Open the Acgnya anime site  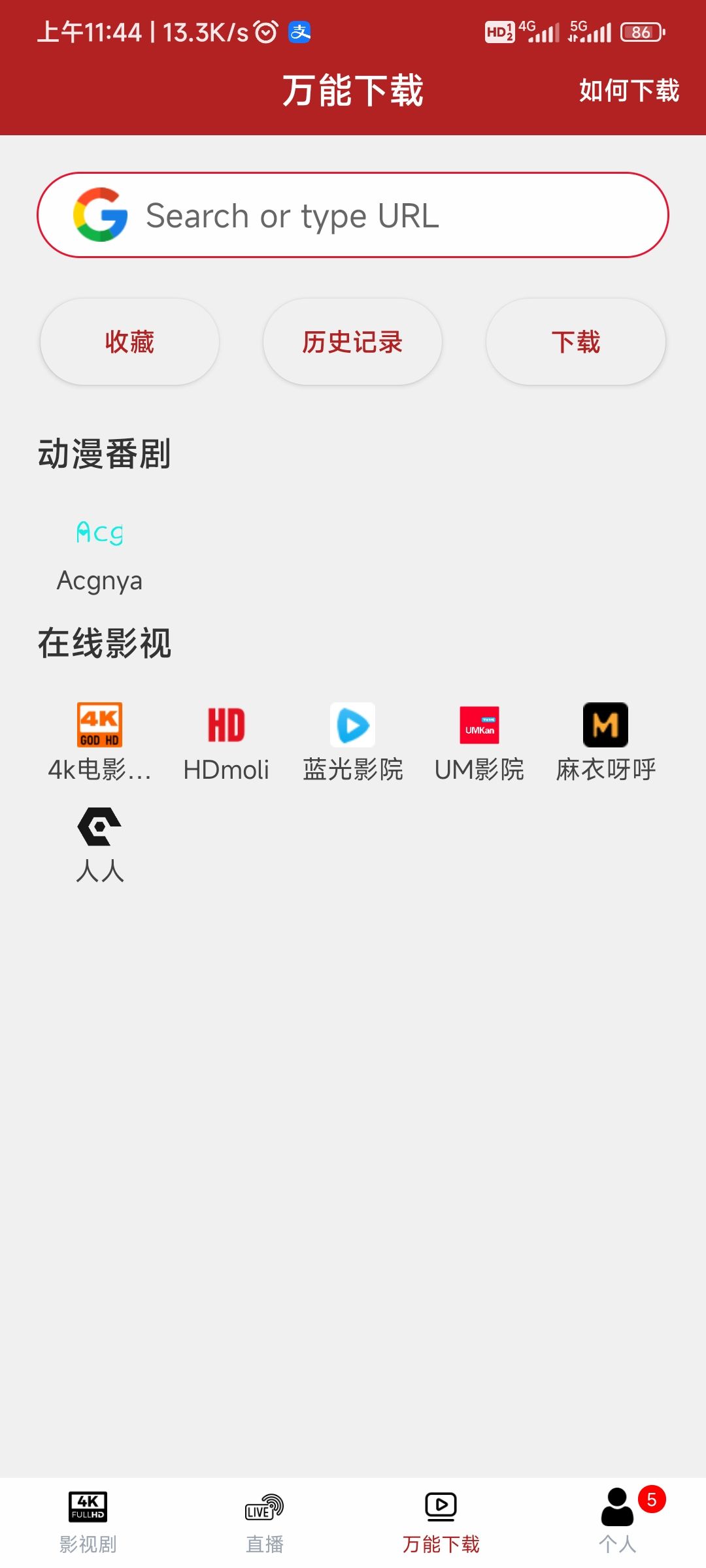pos(99,554)
